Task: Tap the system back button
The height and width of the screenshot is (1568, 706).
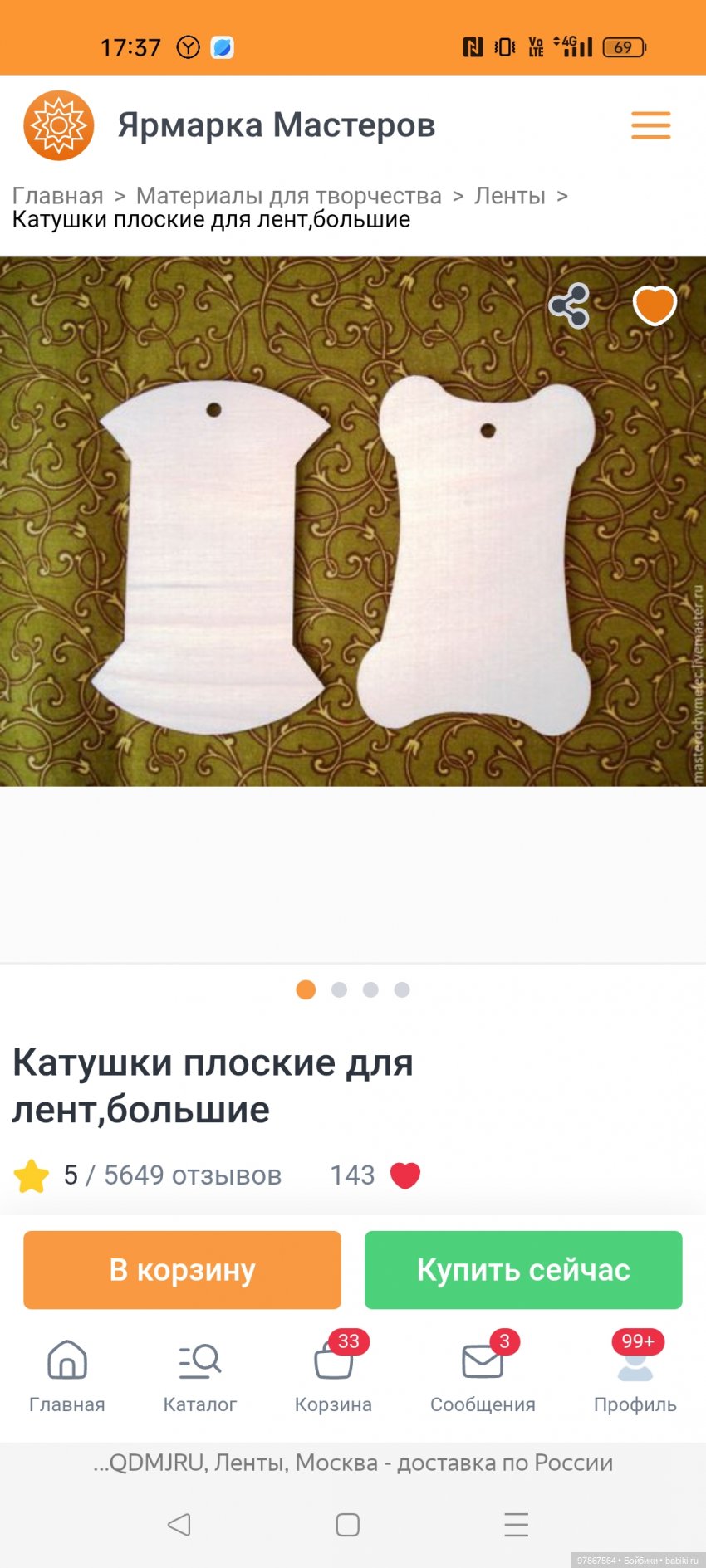Action: (179, 1524)
